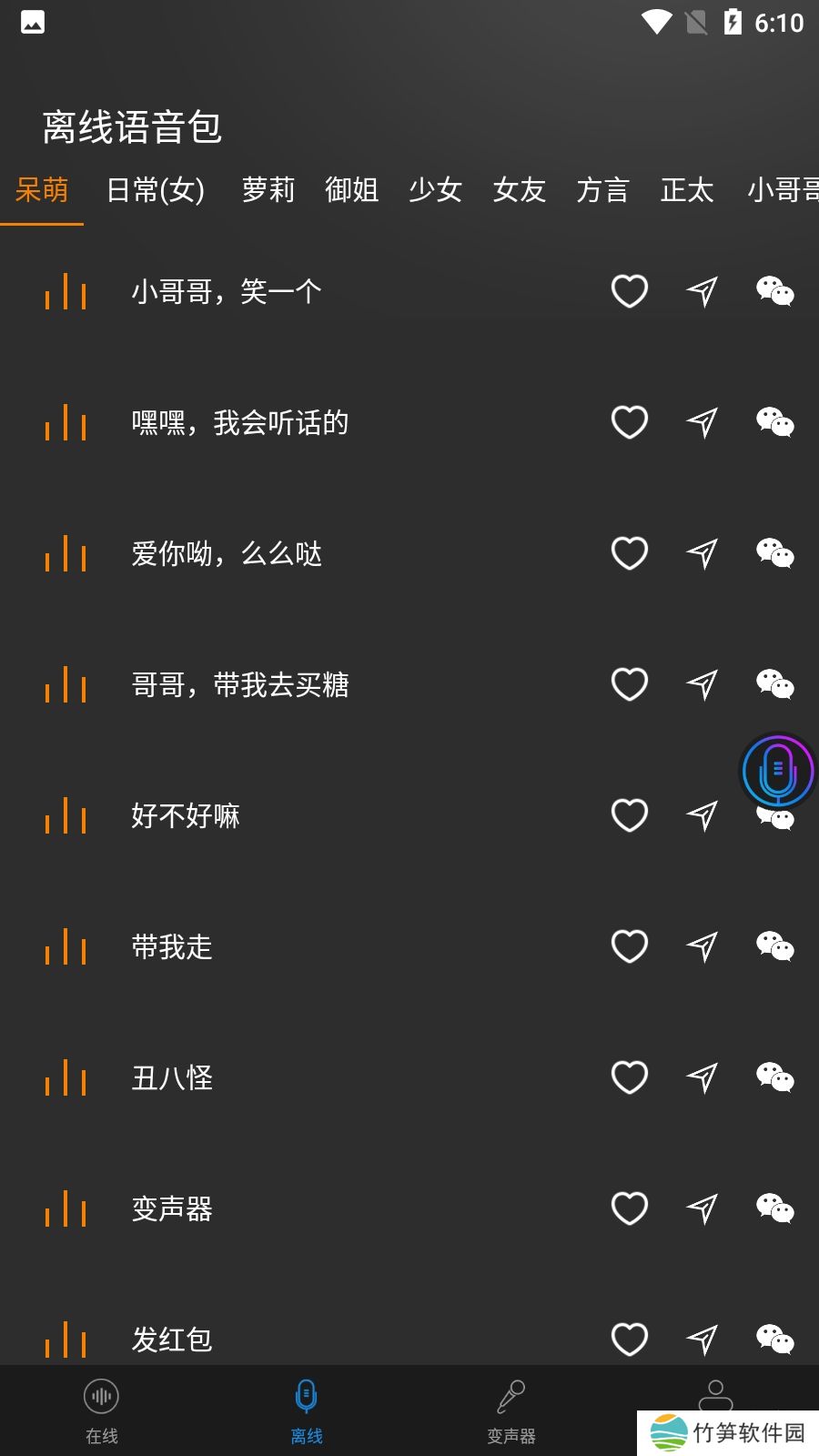The height and width of the screenshot is (1456, 819).
Task: Select the 正太 tab
Action: click(687, 190)
